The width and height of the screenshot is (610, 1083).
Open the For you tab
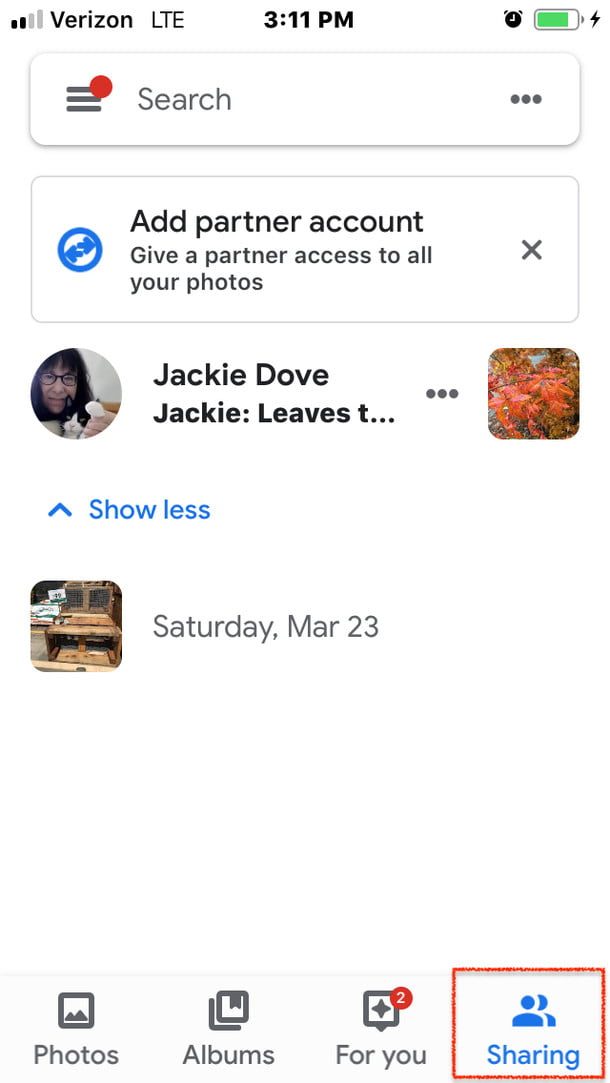click(x=381, y=1030)
